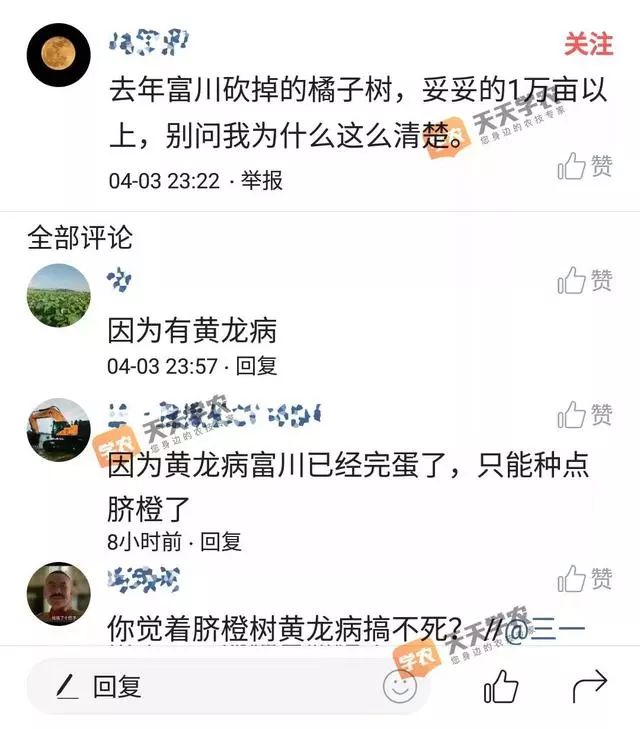Follow the post author via 关注
640x729 pixels.
(587, 45)
